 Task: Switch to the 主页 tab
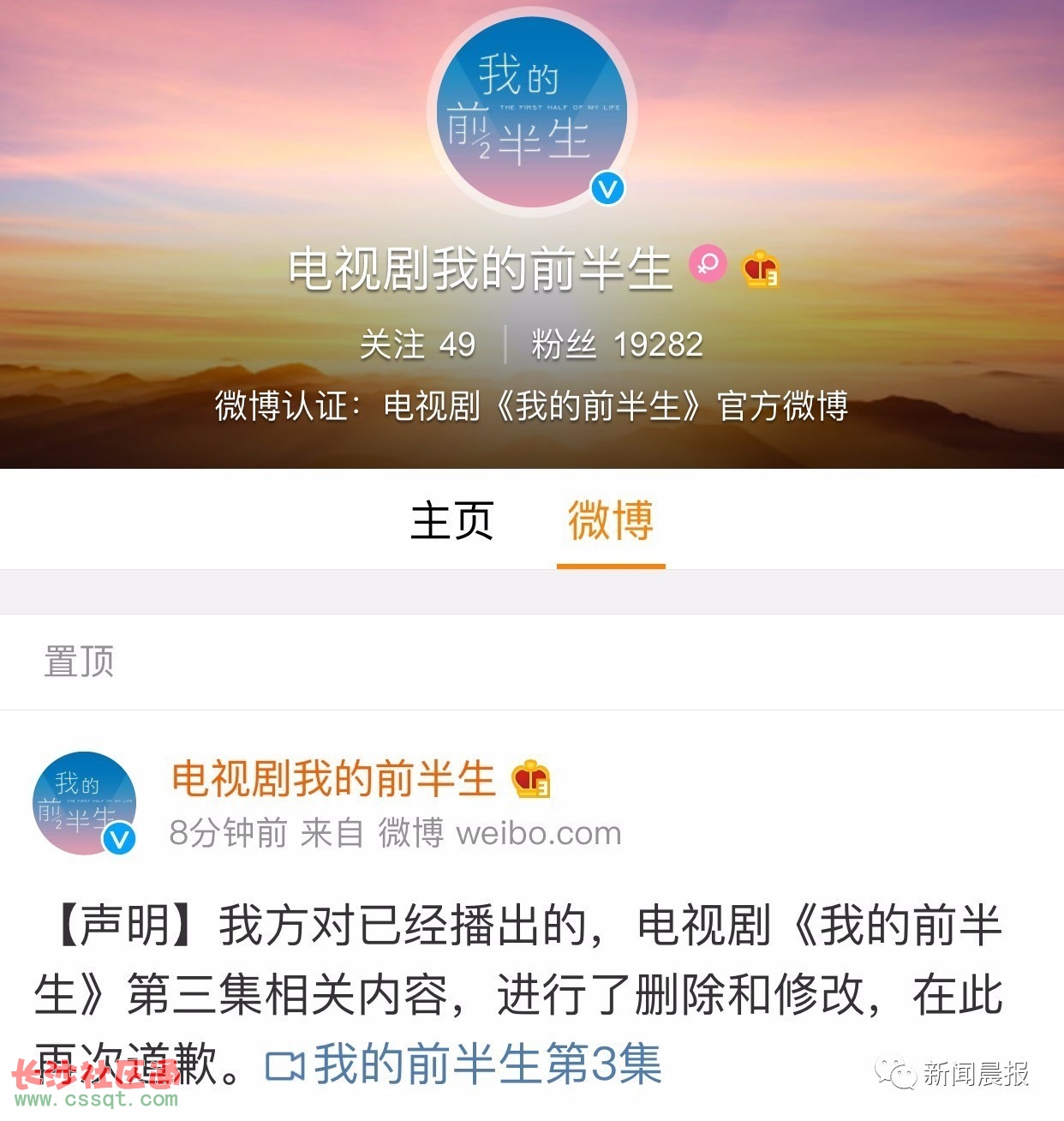coord(451,521)
